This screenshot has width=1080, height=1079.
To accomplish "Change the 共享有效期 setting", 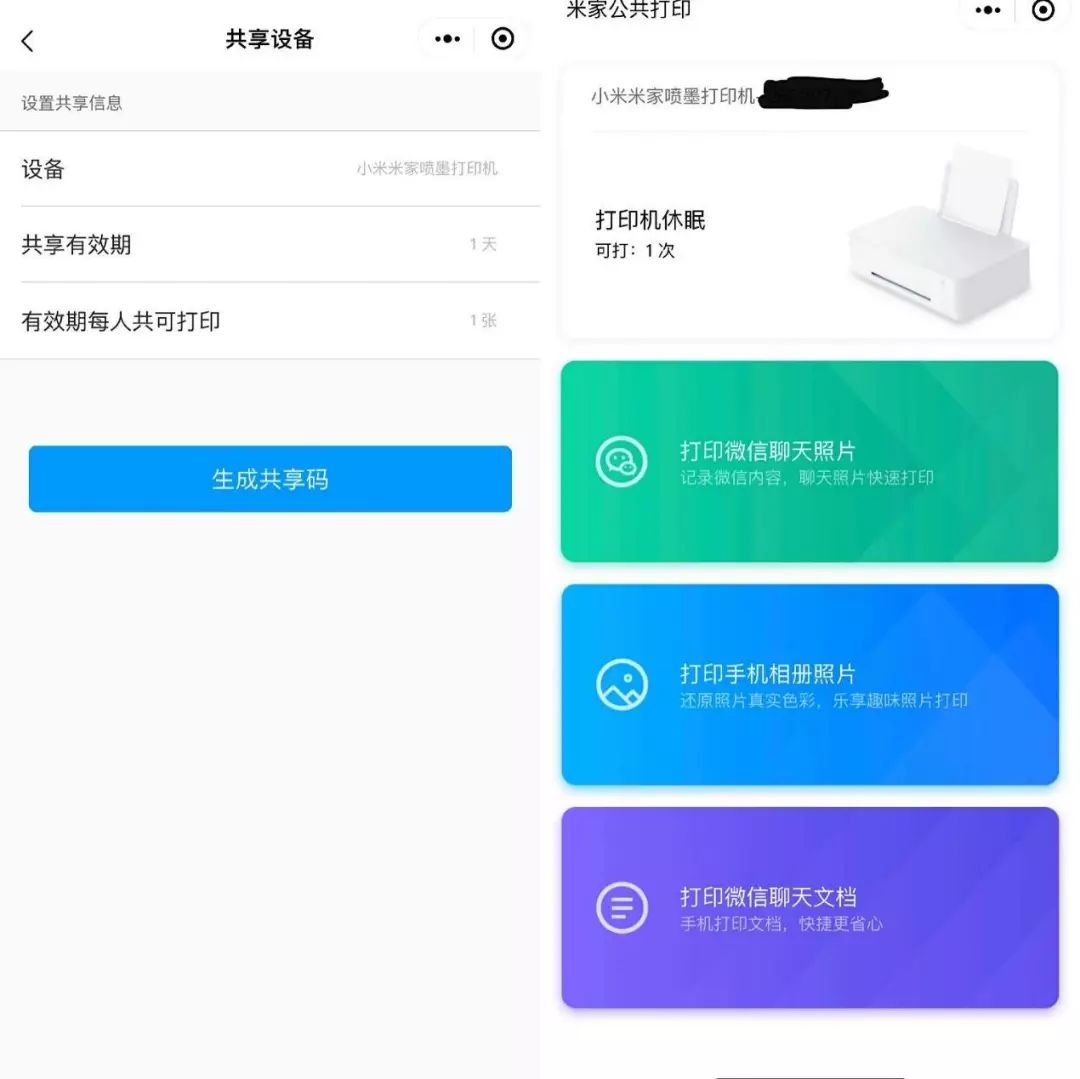I will pyautogui.click(x=269, y=245).
